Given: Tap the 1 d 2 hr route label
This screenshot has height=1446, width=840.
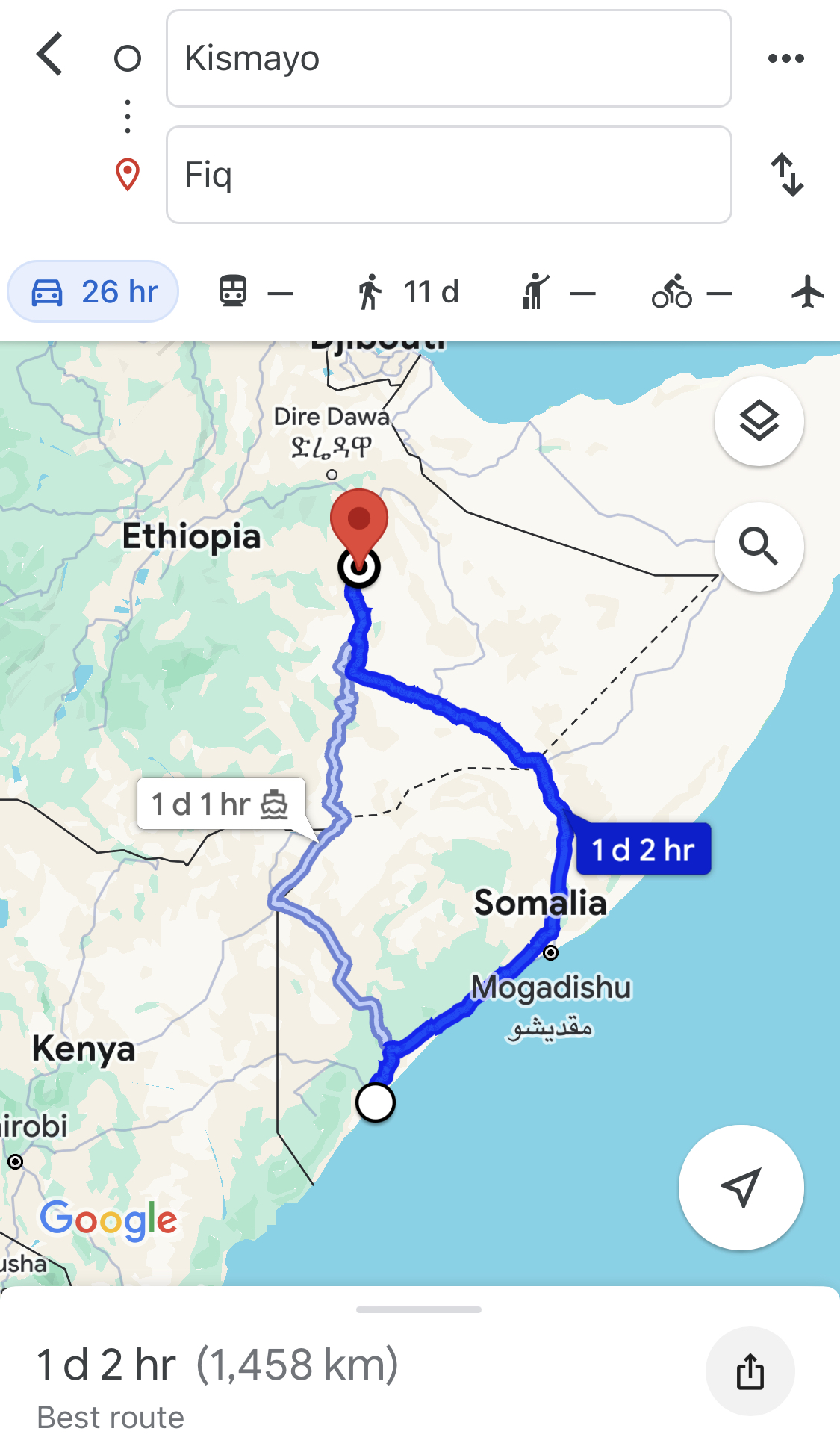Looking at the screenshot, I should click(x=643, y=850).
